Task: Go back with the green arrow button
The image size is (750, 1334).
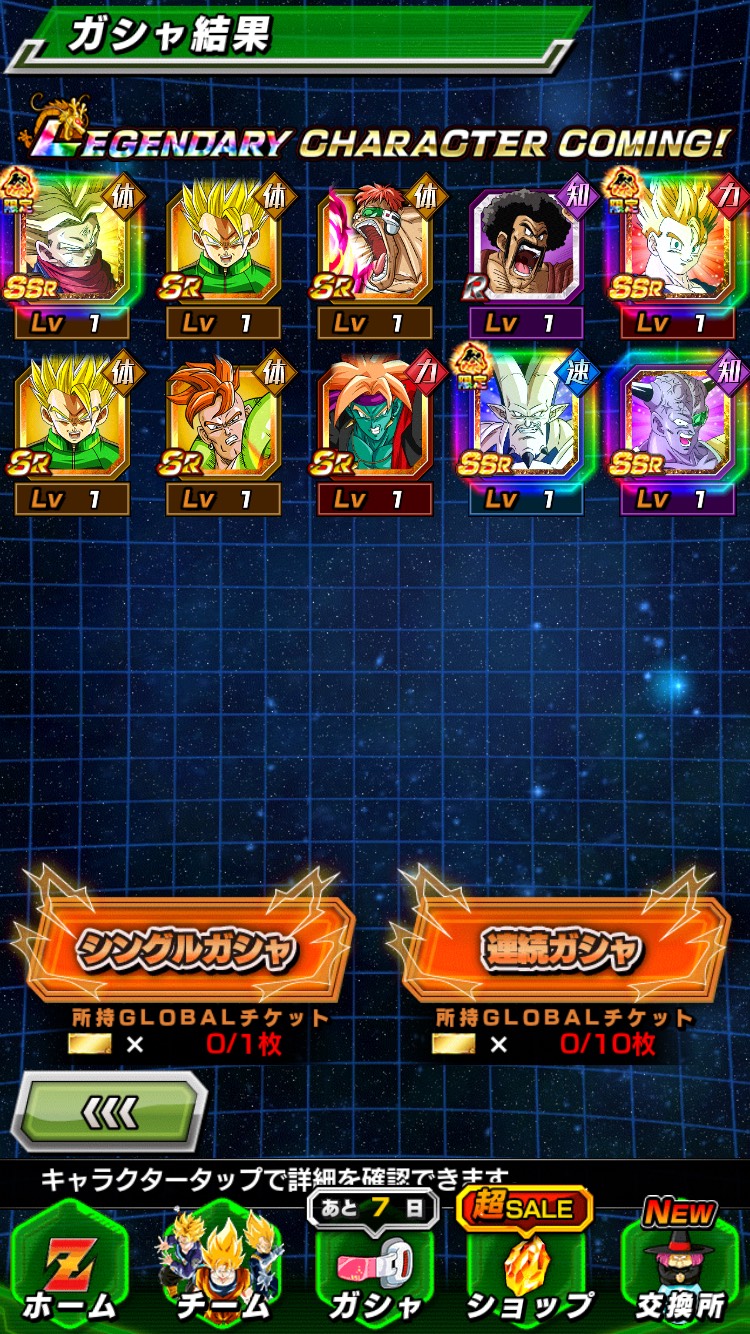Action: click(108, 1111)
